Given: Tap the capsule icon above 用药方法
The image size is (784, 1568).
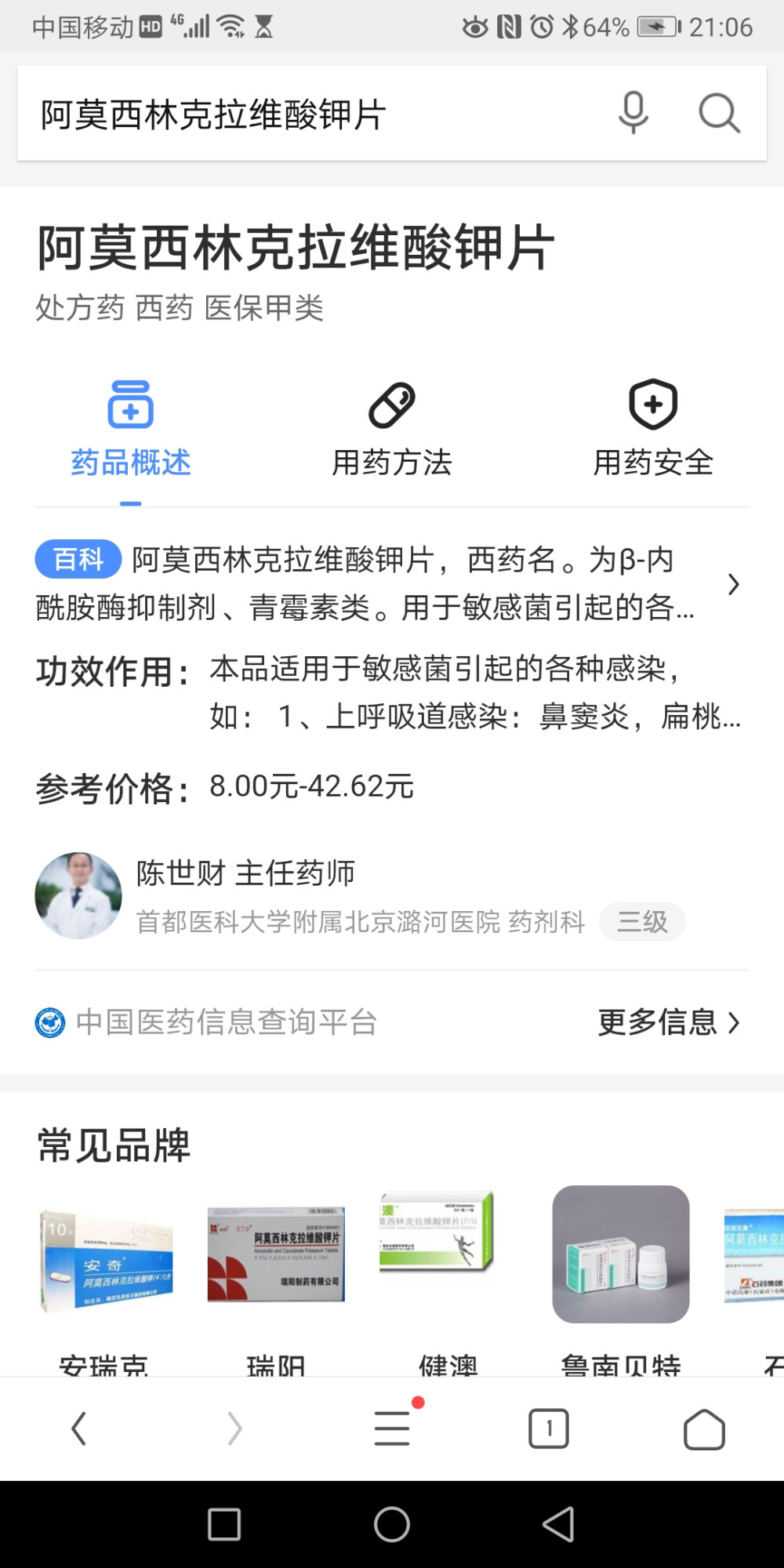Looking at the screenshot, I should (392, 405).
